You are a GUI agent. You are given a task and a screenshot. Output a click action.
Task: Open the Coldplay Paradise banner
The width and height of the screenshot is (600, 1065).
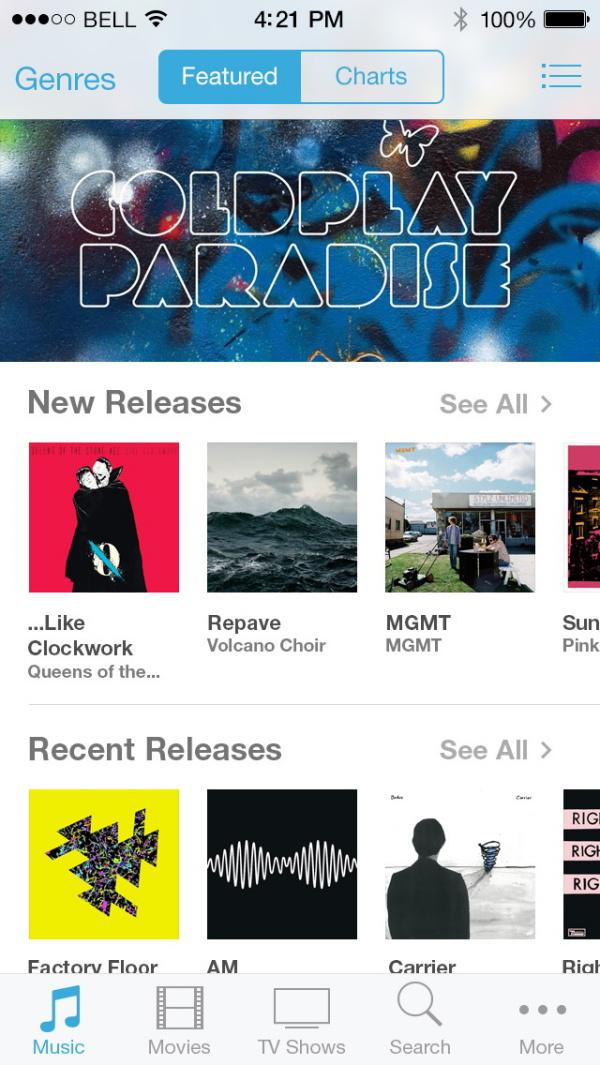pos(300,240)
